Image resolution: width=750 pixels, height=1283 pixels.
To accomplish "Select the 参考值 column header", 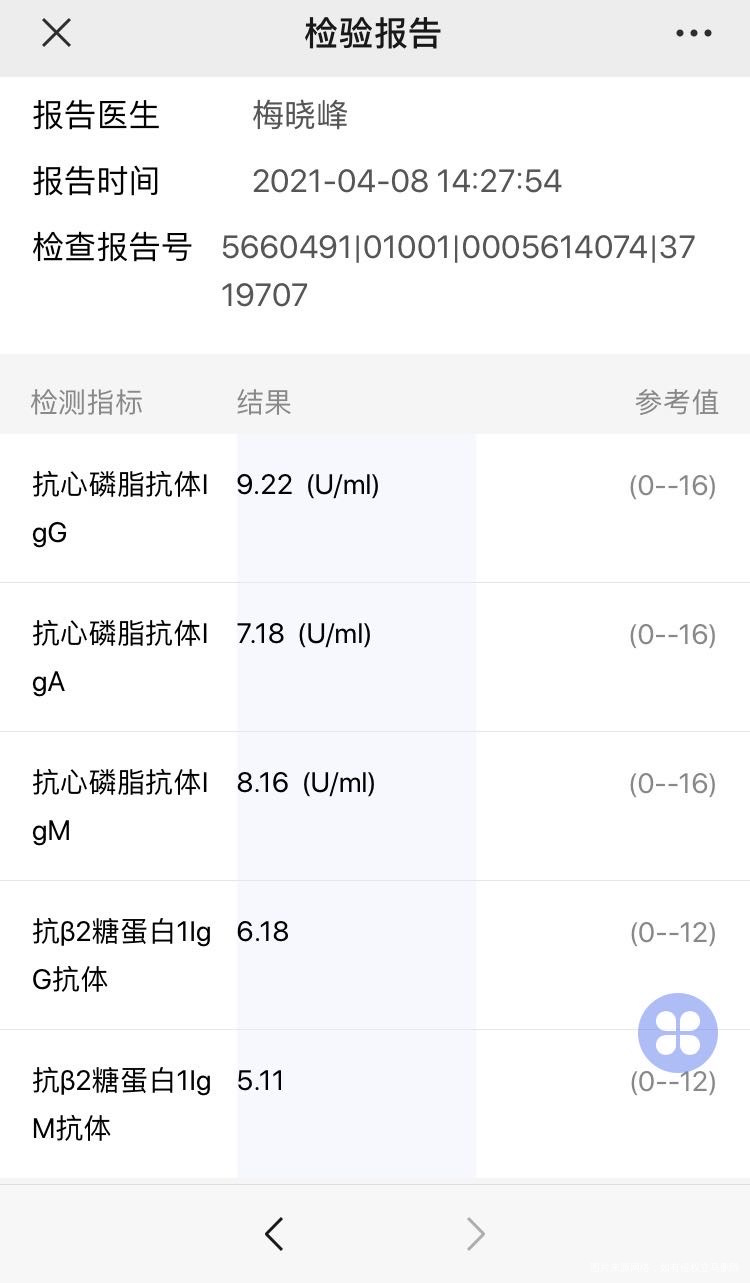I will pyautogui.click(x=677, y=402).
